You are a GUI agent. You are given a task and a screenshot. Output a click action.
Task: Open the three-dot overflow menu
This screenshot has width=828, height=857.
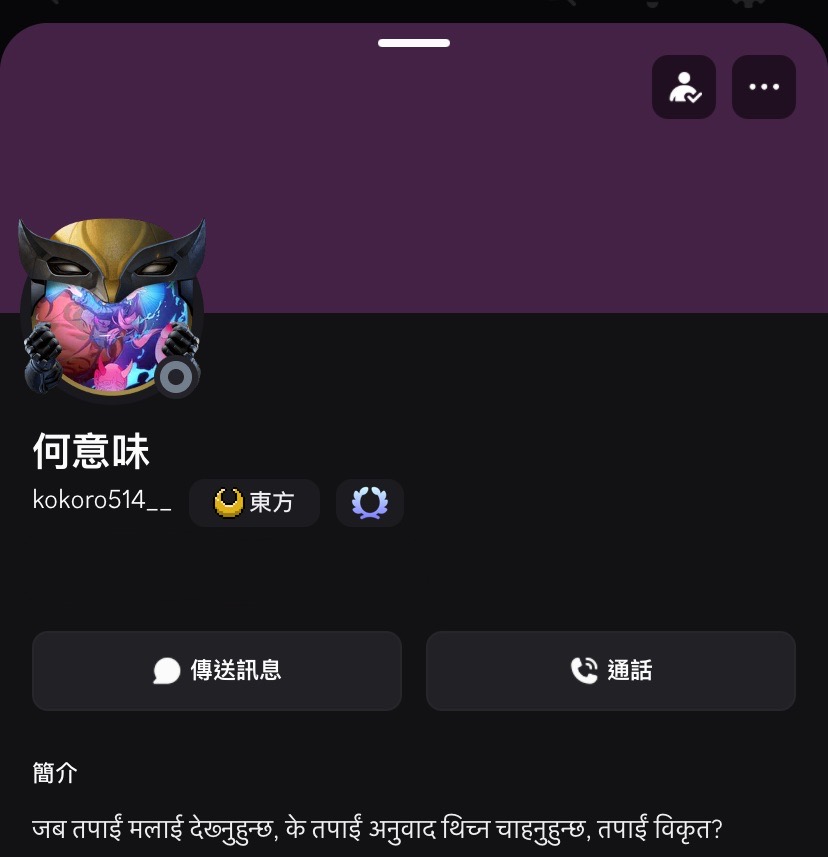point(764,87)
